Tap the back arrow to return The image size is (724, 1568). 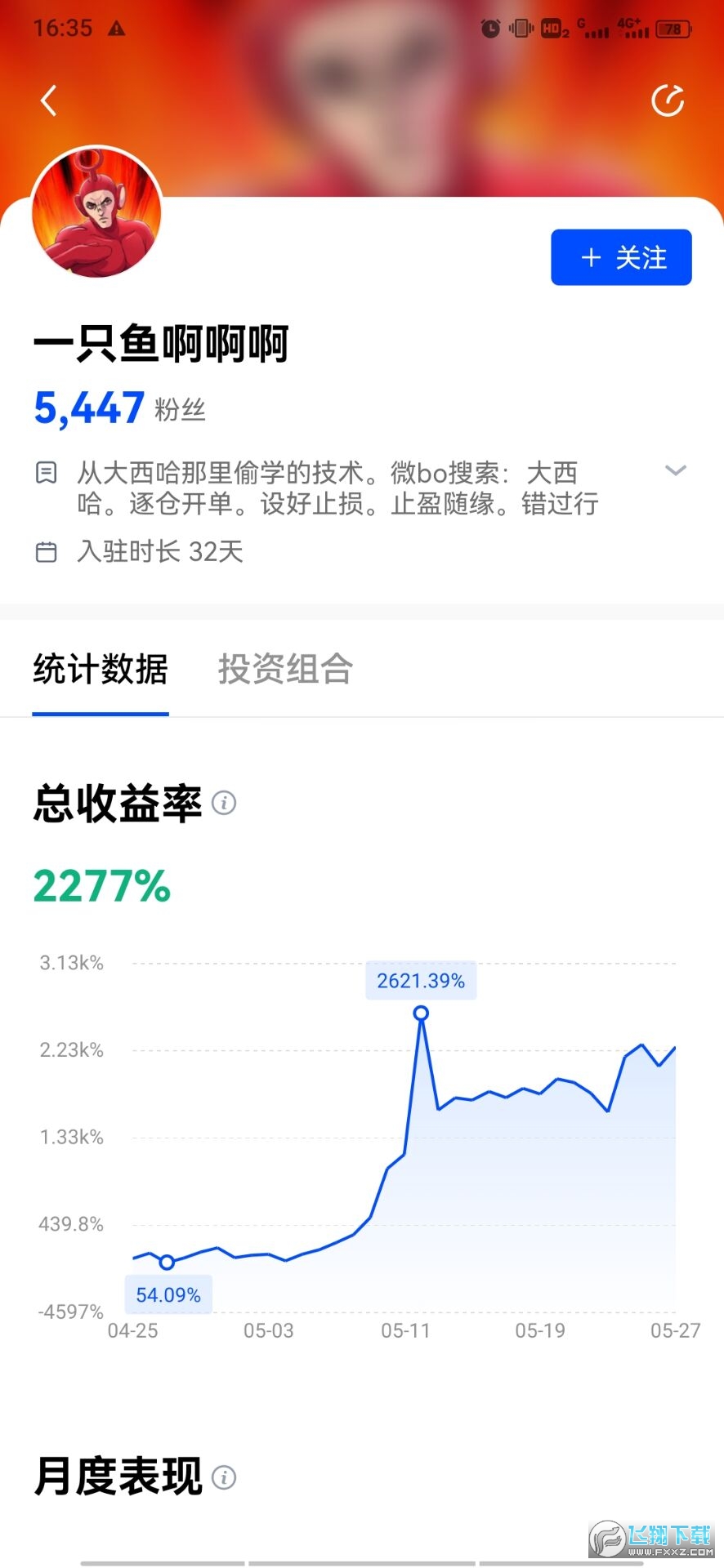point(48,100)
